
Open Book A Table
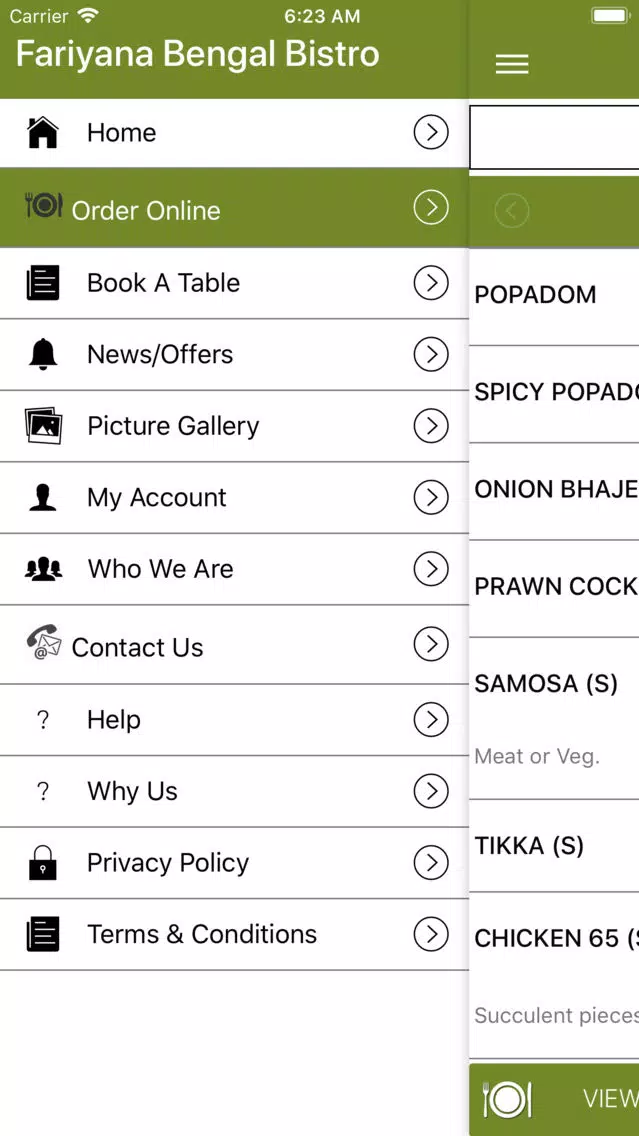234,283
